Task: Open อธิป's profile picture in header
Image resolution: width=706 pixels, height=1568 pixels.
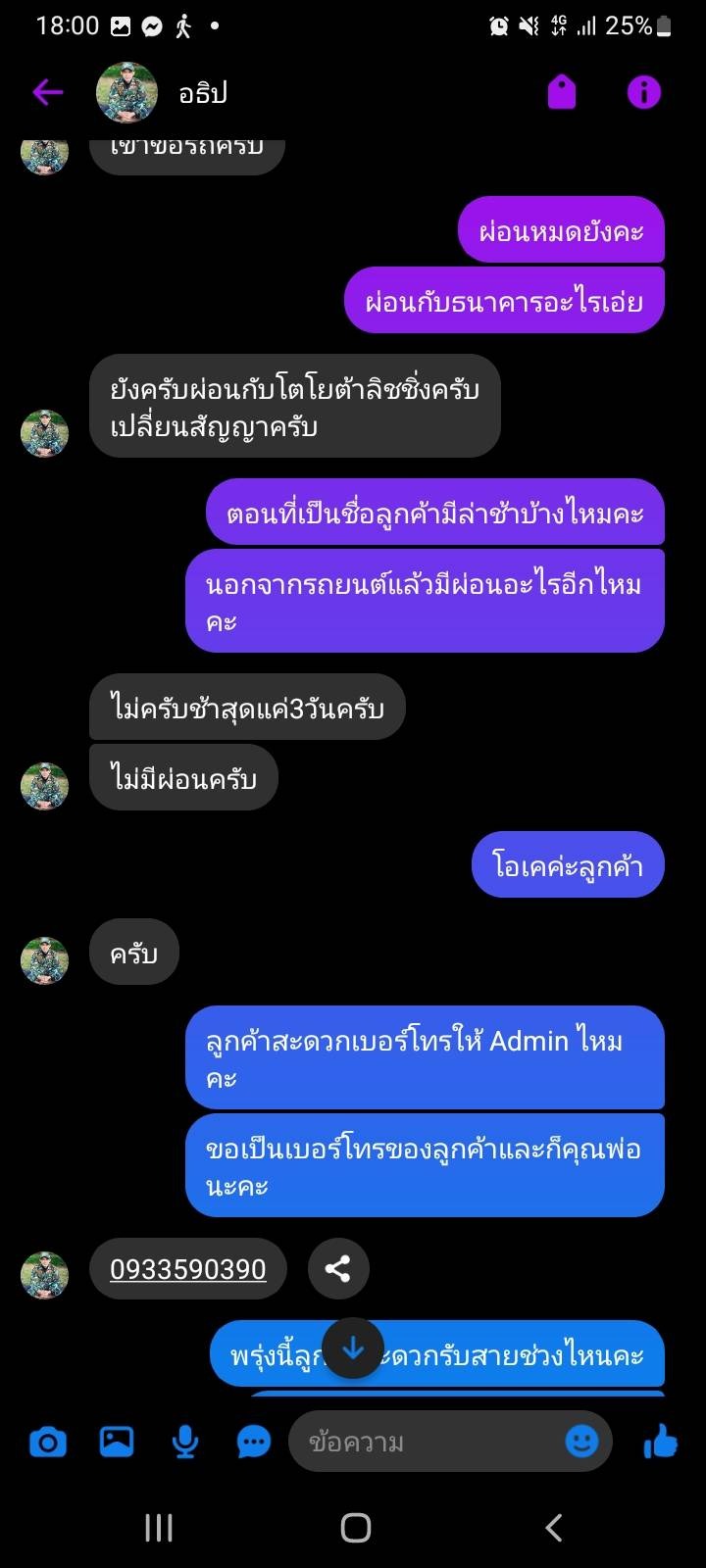Action: (126, 93)
